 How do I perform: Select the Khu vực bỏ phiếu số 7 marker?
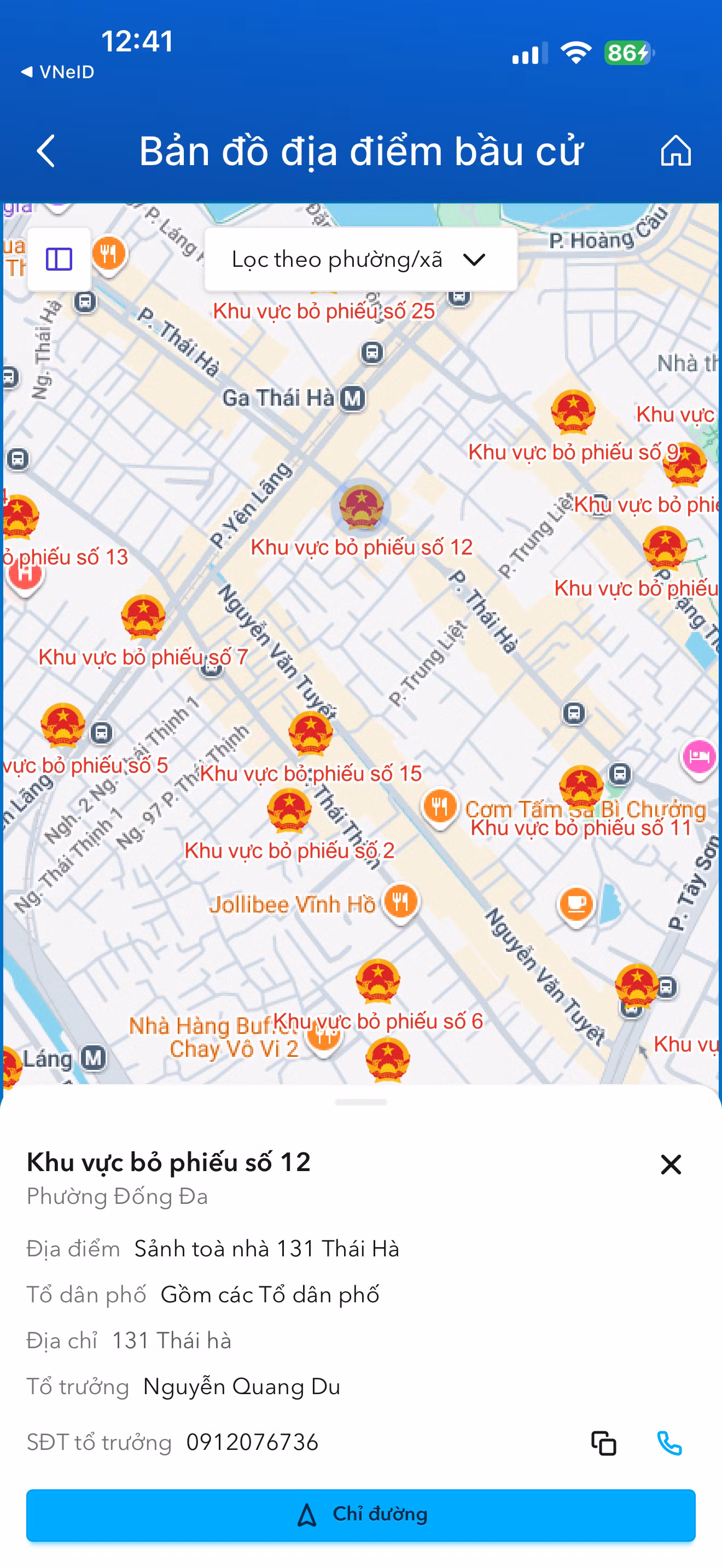coord(143,618)
